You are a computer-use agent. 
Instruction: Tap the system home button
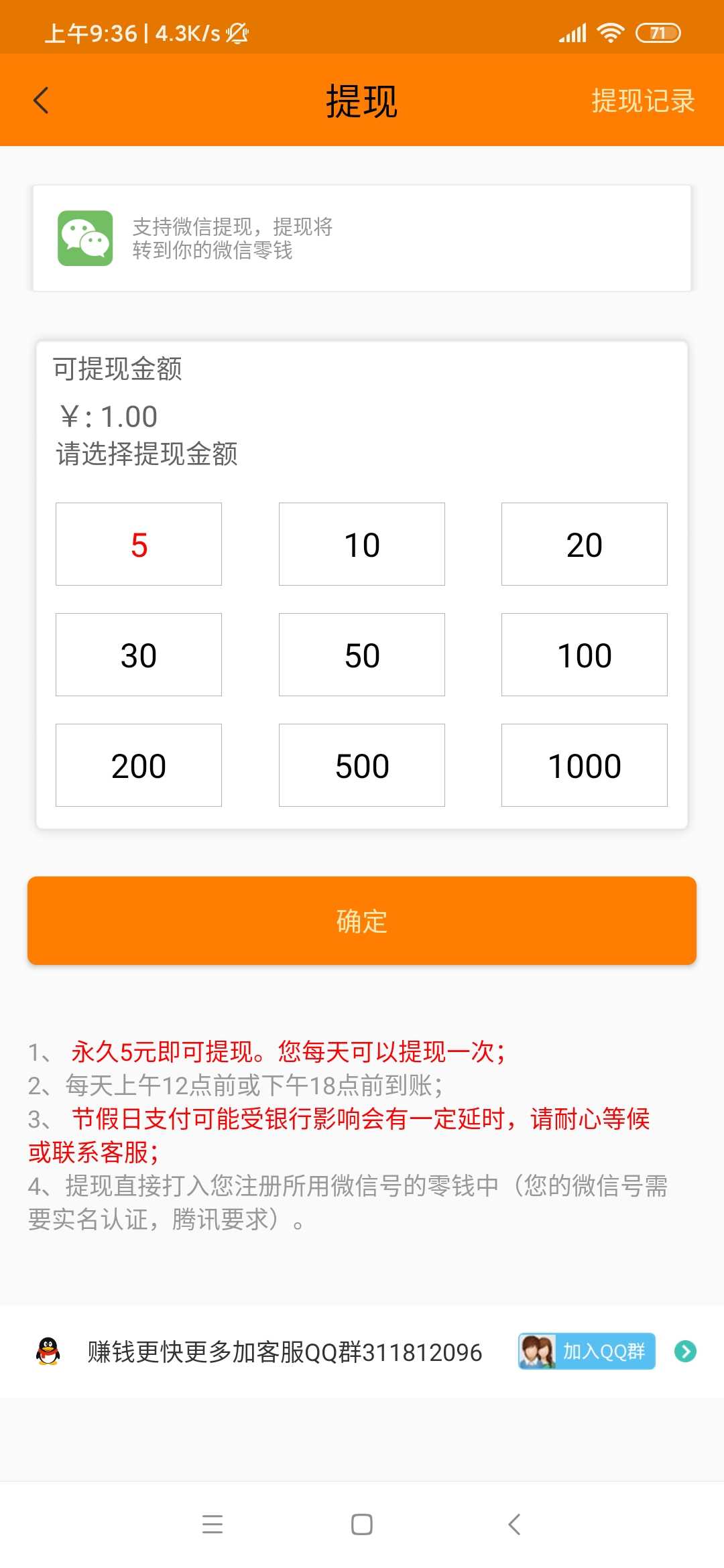pyautogui.click(x=362, y=1524)
